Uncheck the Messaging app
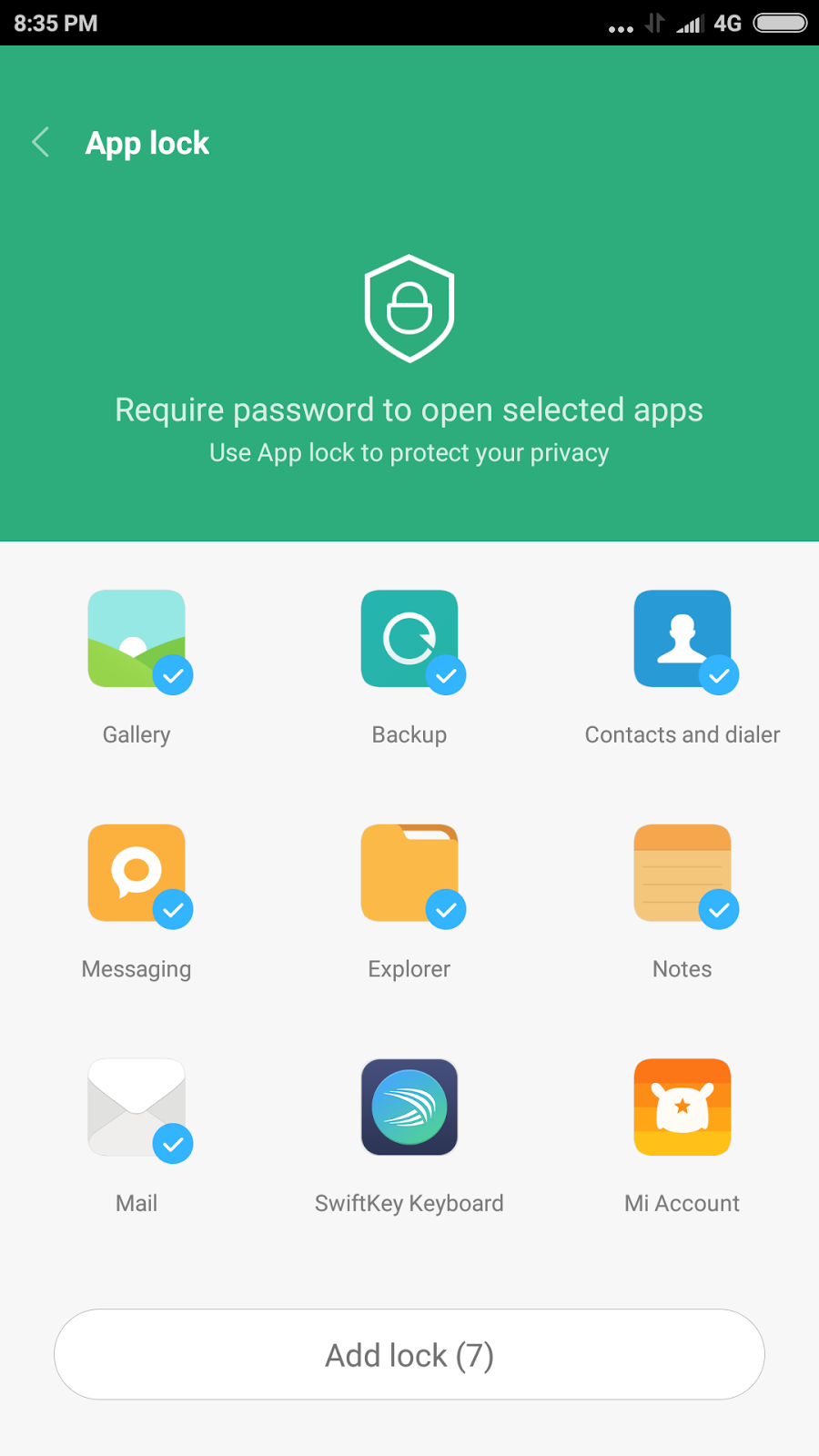 tap(136, 874)
